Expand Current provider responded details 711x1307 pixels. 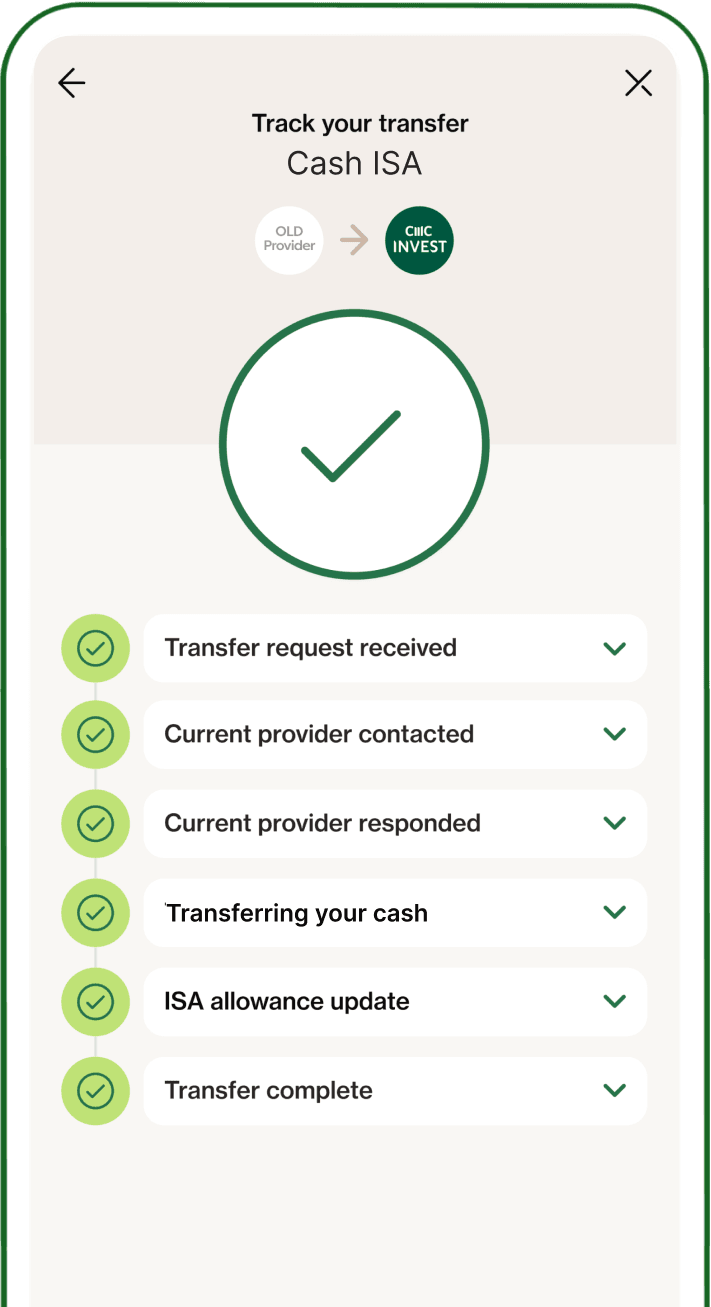(x=614, y=823)
